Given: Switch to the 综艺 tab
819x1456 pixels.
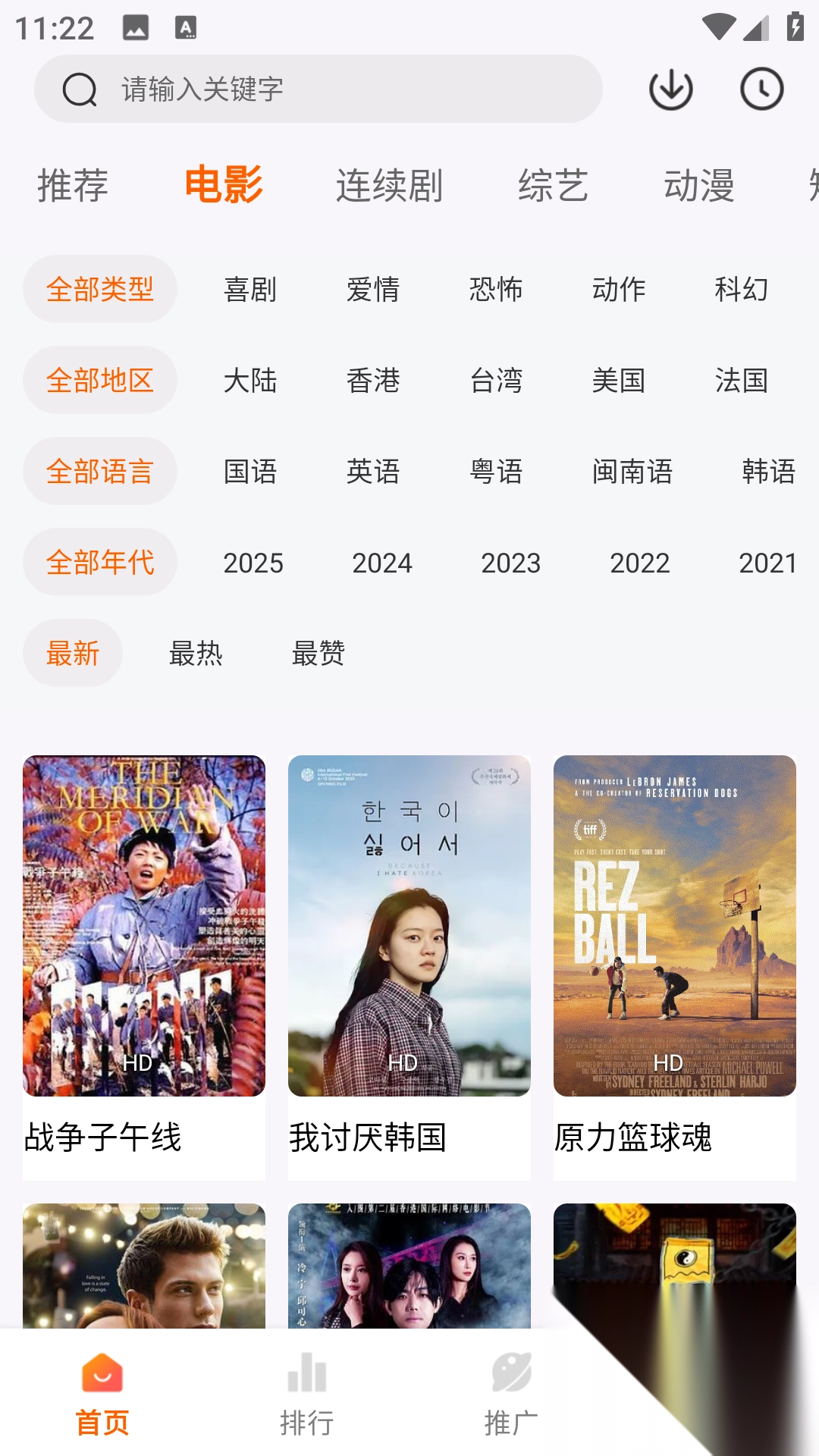Looking at the screenshot, I should (x=553, y=186).
